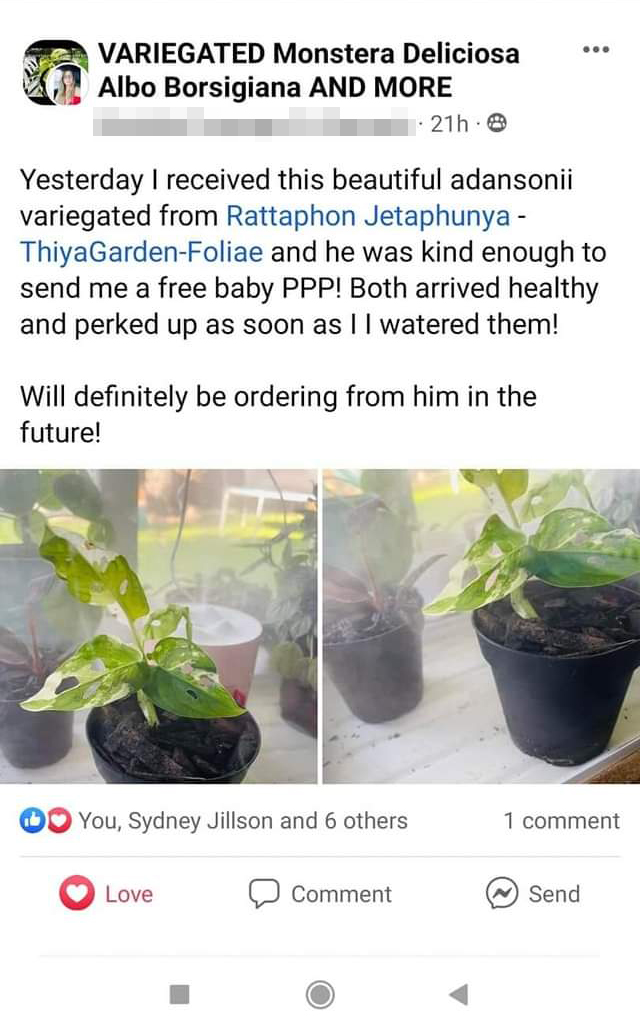This screenshot has height=1033, width=640.
Task: Open the system recent apps view
Action: point(180,994)
